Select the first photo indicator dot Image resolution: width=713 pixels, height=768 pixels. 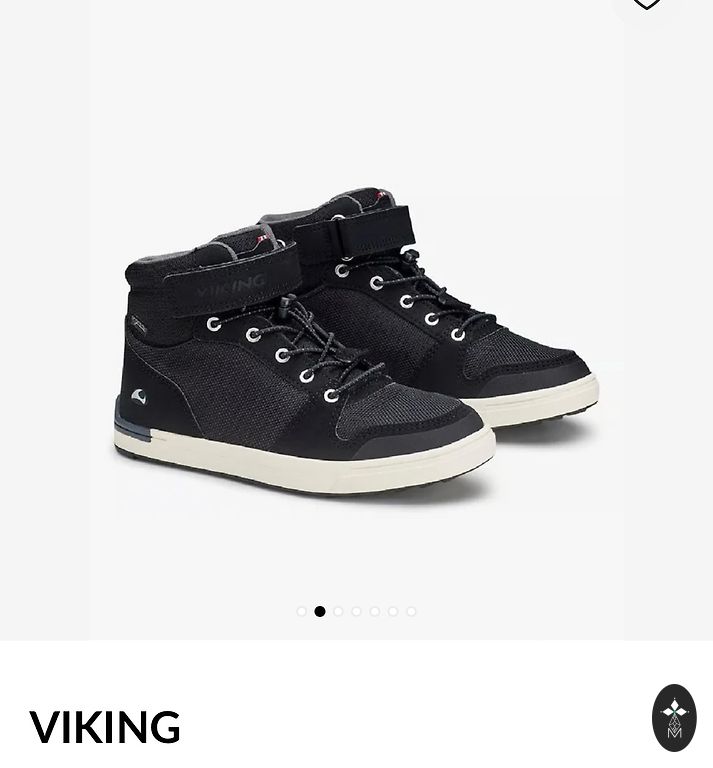302,611
